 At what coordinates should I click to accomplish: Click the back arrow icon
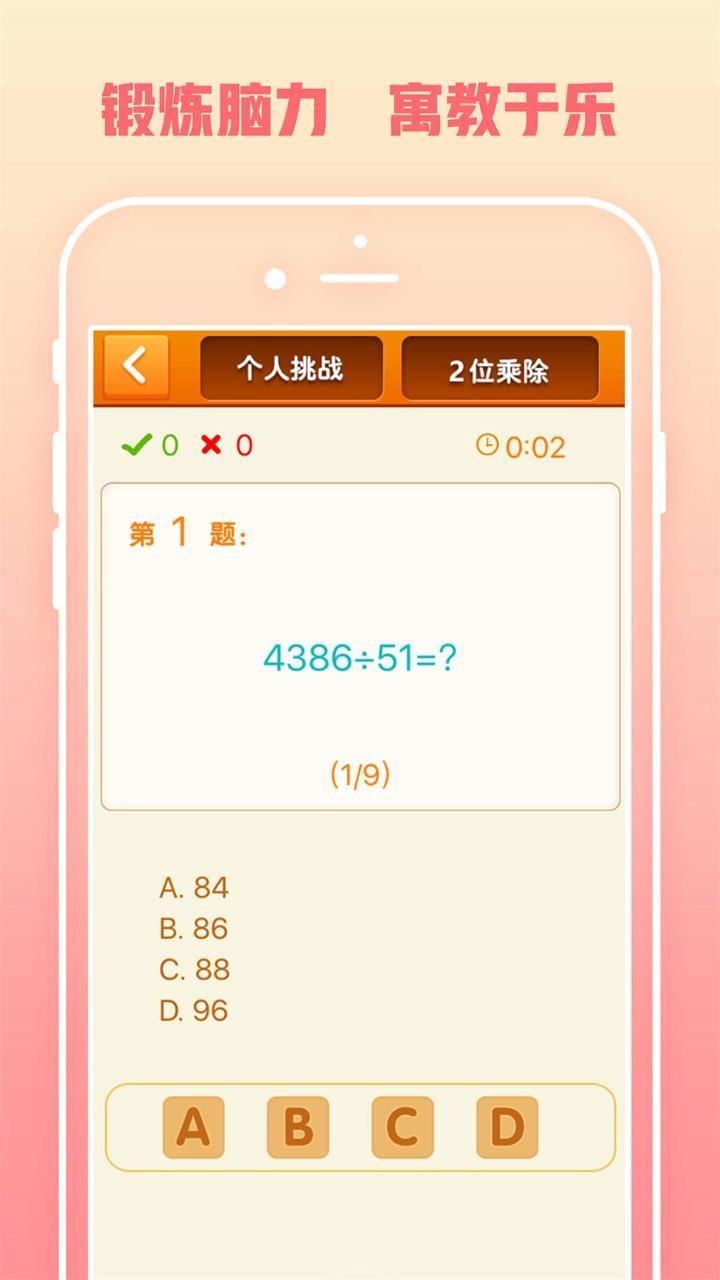coord(137,368)
